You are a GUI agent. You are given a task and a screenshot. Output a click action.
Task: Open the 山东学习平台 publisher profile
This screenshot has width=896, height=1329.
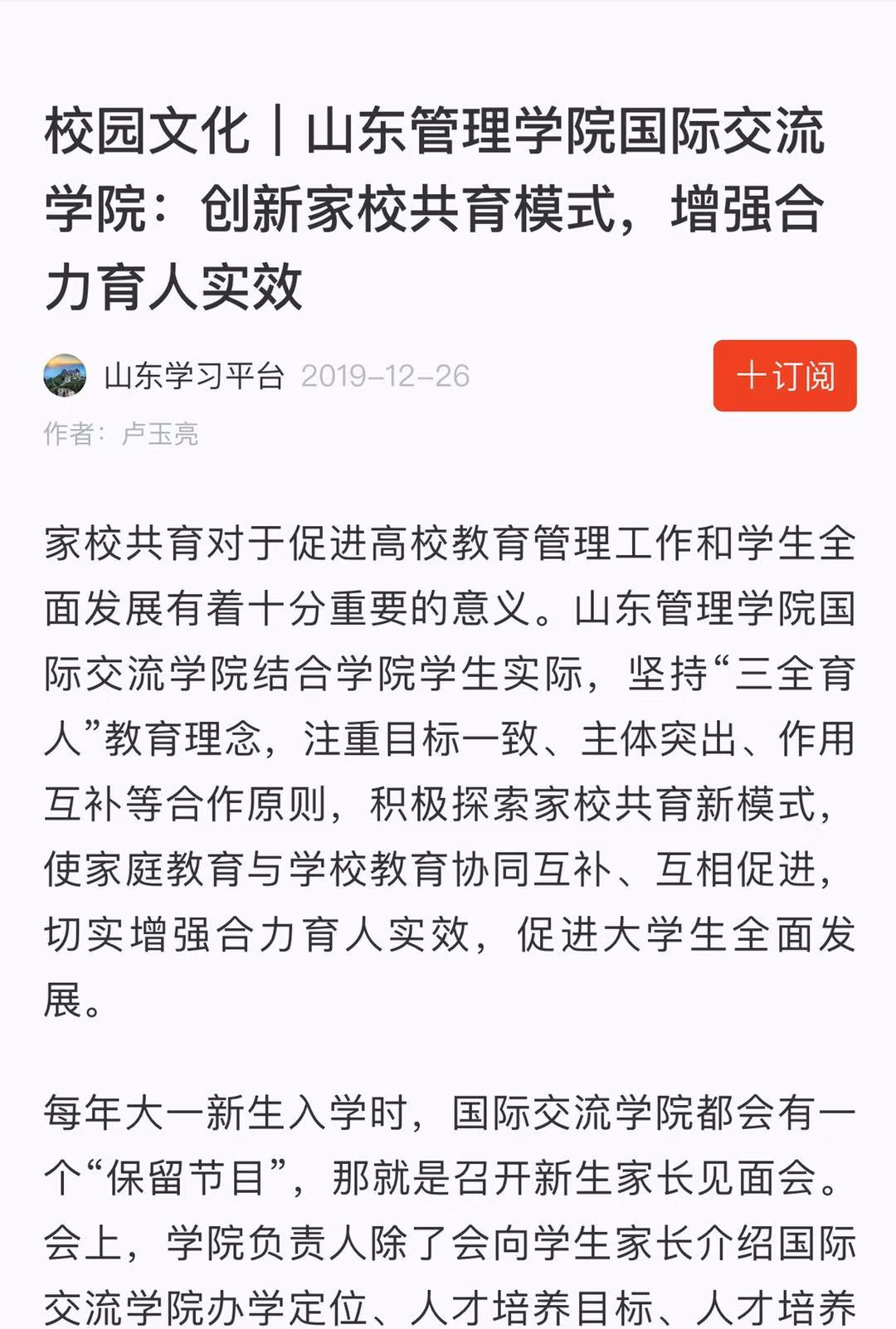193,376
